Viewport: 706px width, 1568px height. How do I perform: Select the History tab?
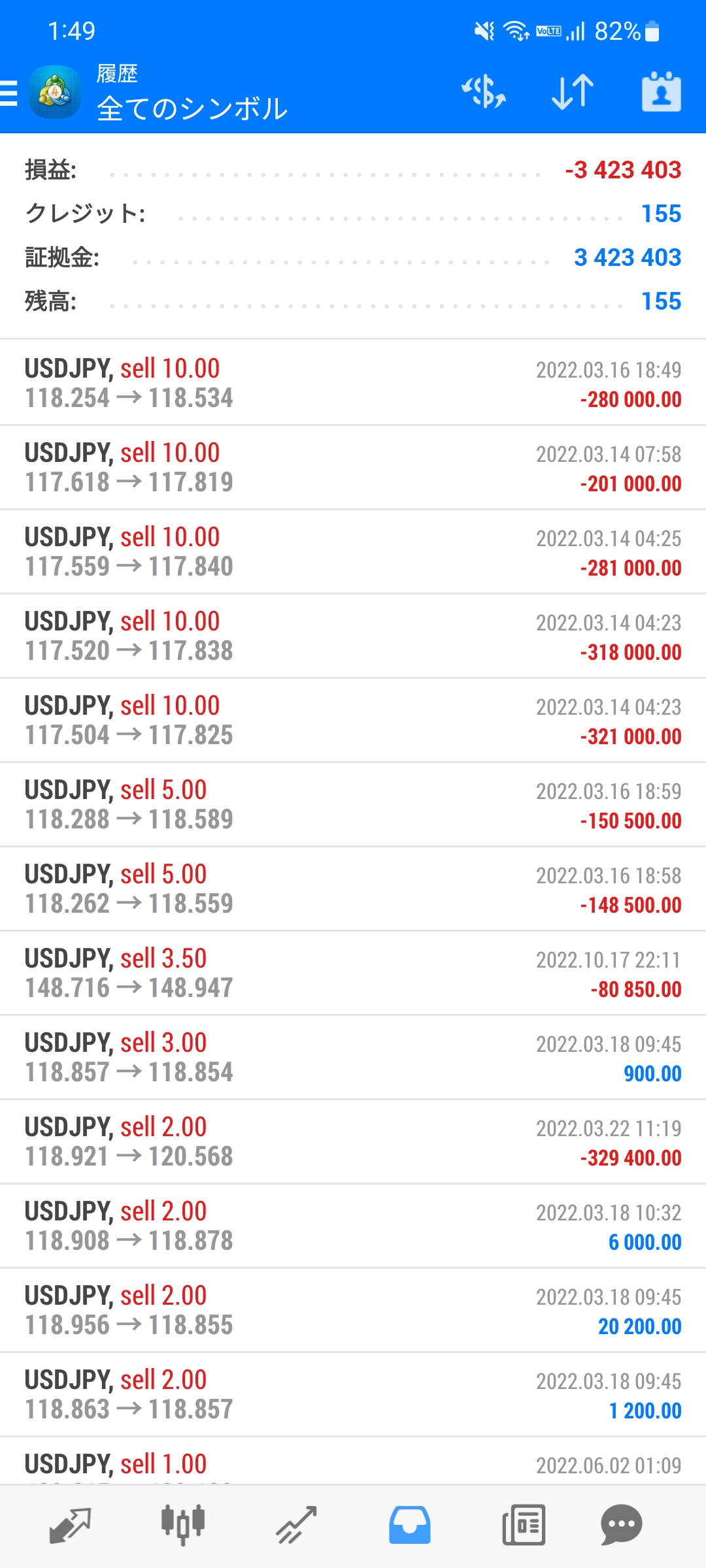coord(410,1525)
